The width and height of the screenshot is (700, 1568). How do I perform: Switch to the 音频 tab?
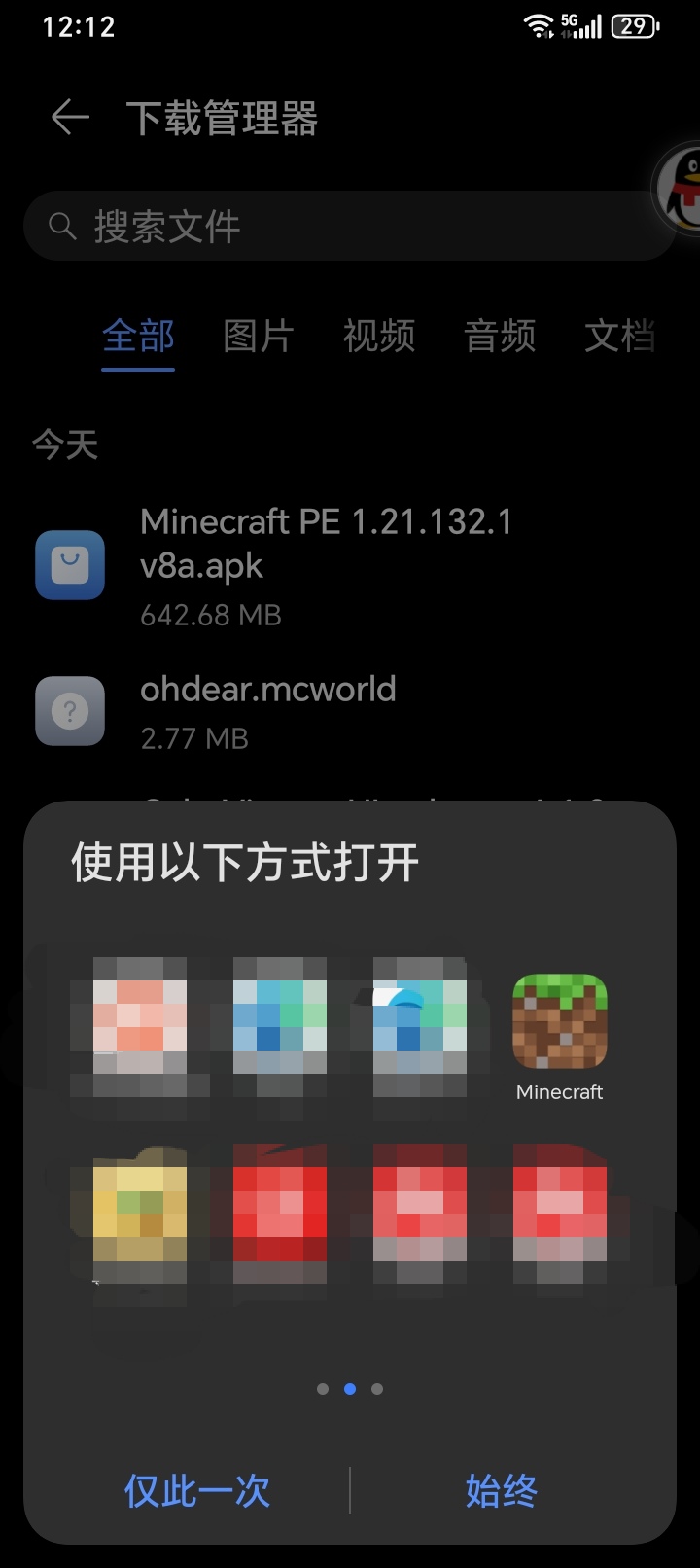[500, 336]
